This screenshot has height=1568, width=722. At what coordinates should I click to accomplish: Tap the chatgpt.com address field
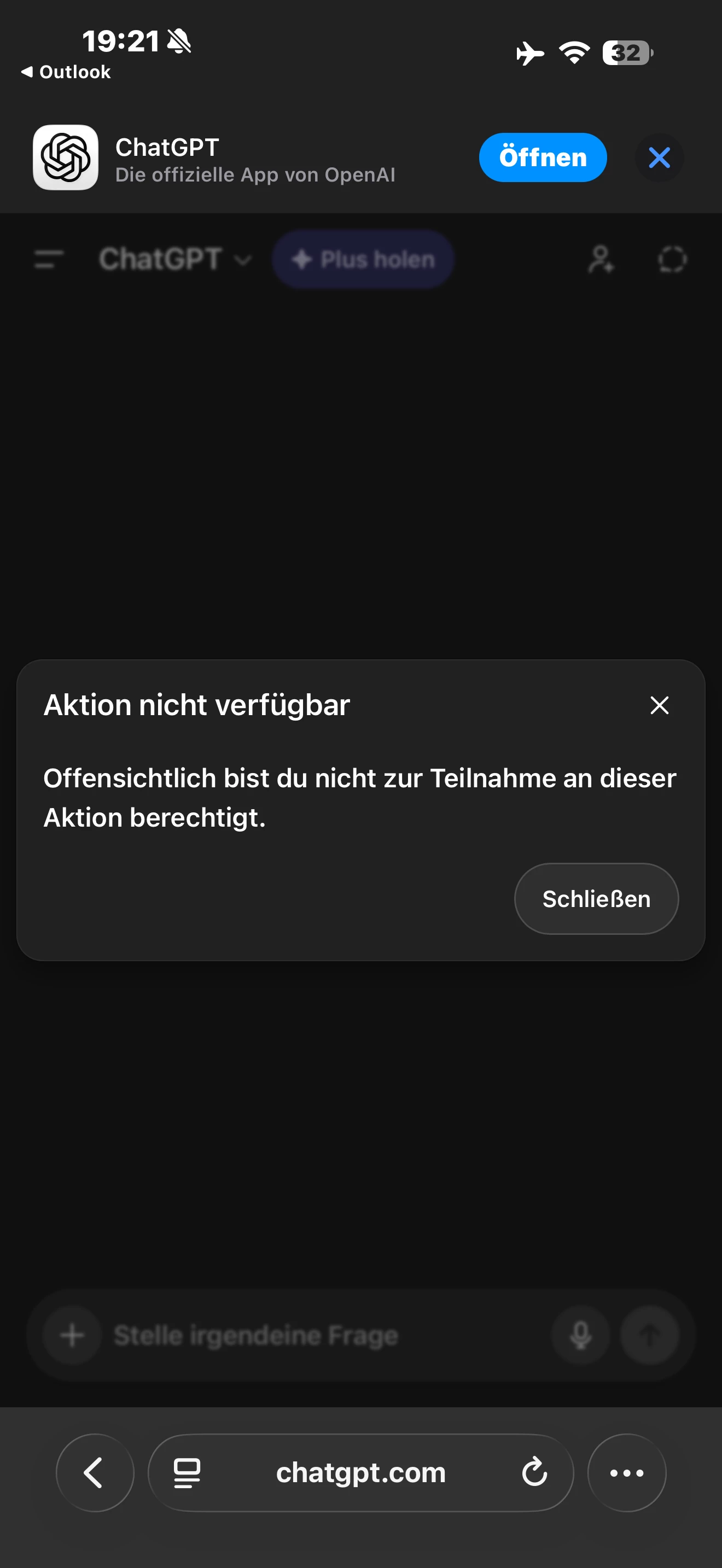(x=360, y=1472)
